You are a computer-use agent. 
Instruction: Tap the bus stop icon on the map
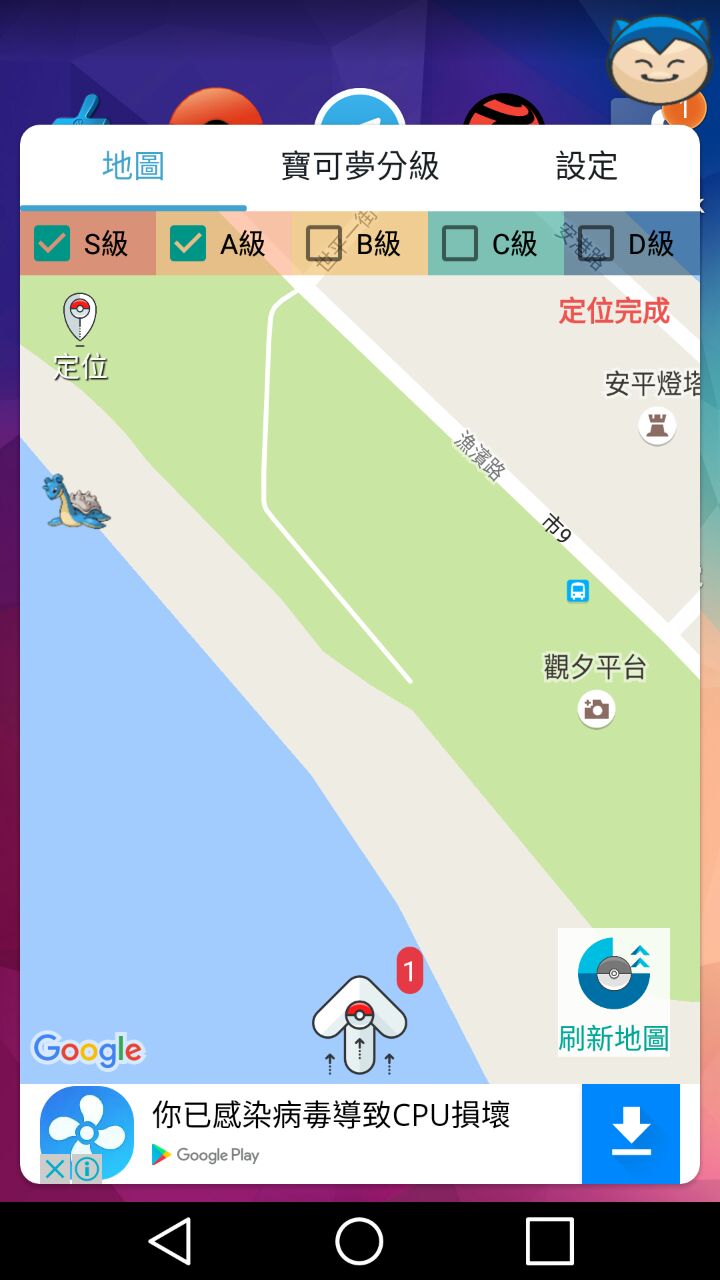(x=578, y=591)
